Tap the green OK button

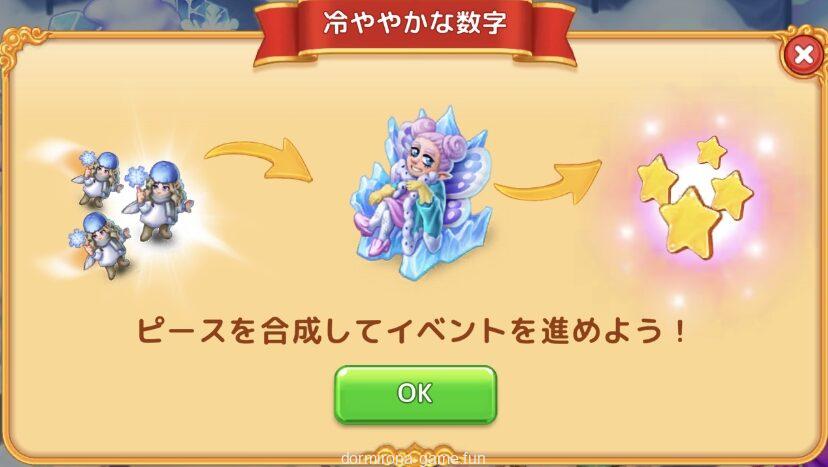[x=414, y=393]
